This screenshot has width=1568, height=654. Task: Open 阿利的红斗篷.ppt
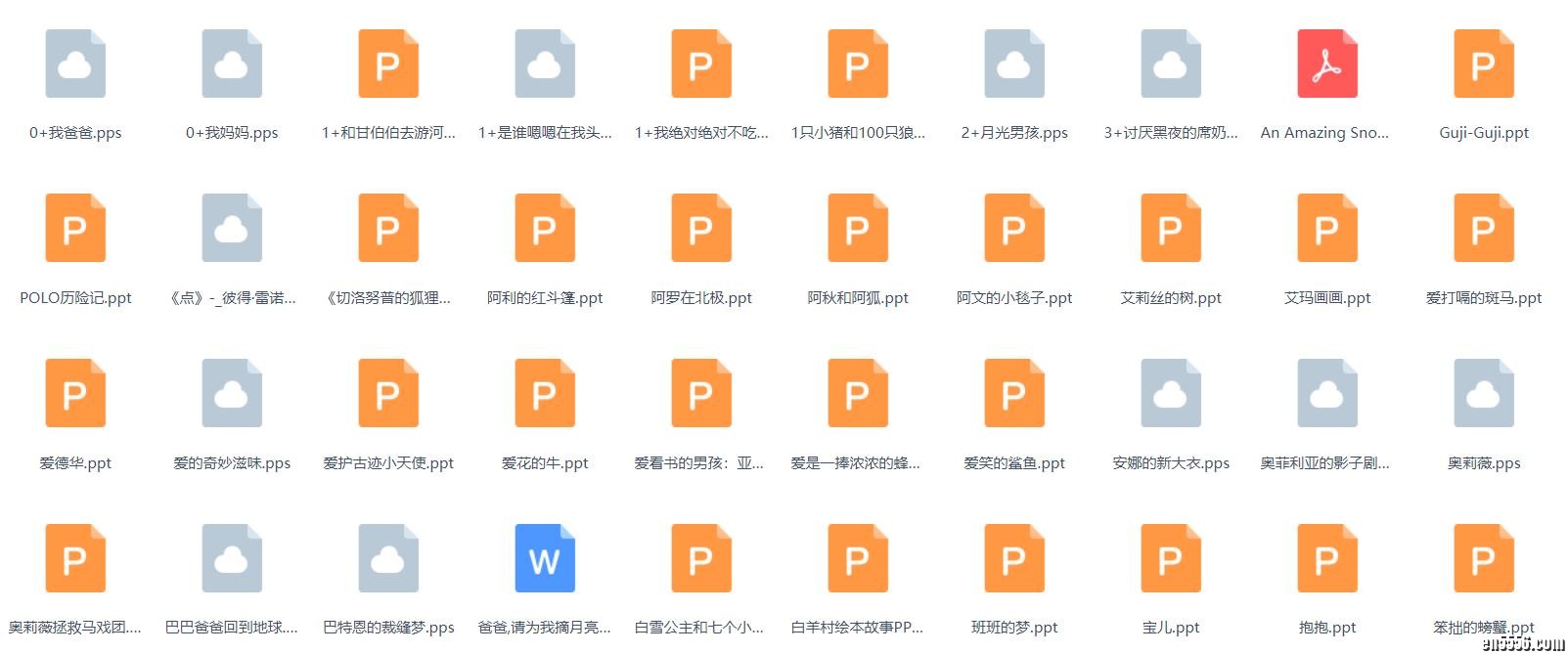point(545,229)
